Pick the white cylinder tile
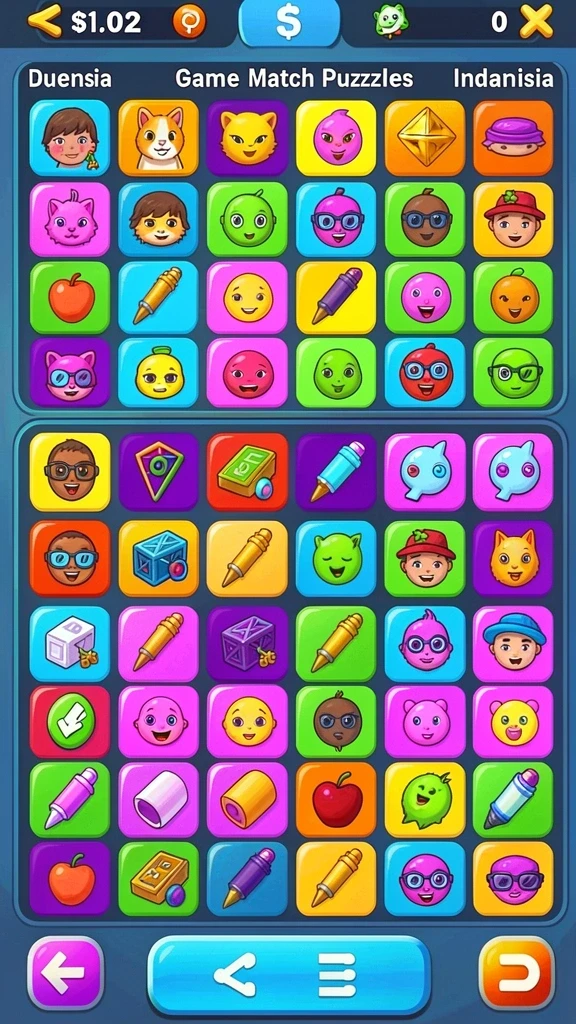The height and width of the screenshot is (1024, 576). (159, 799)
